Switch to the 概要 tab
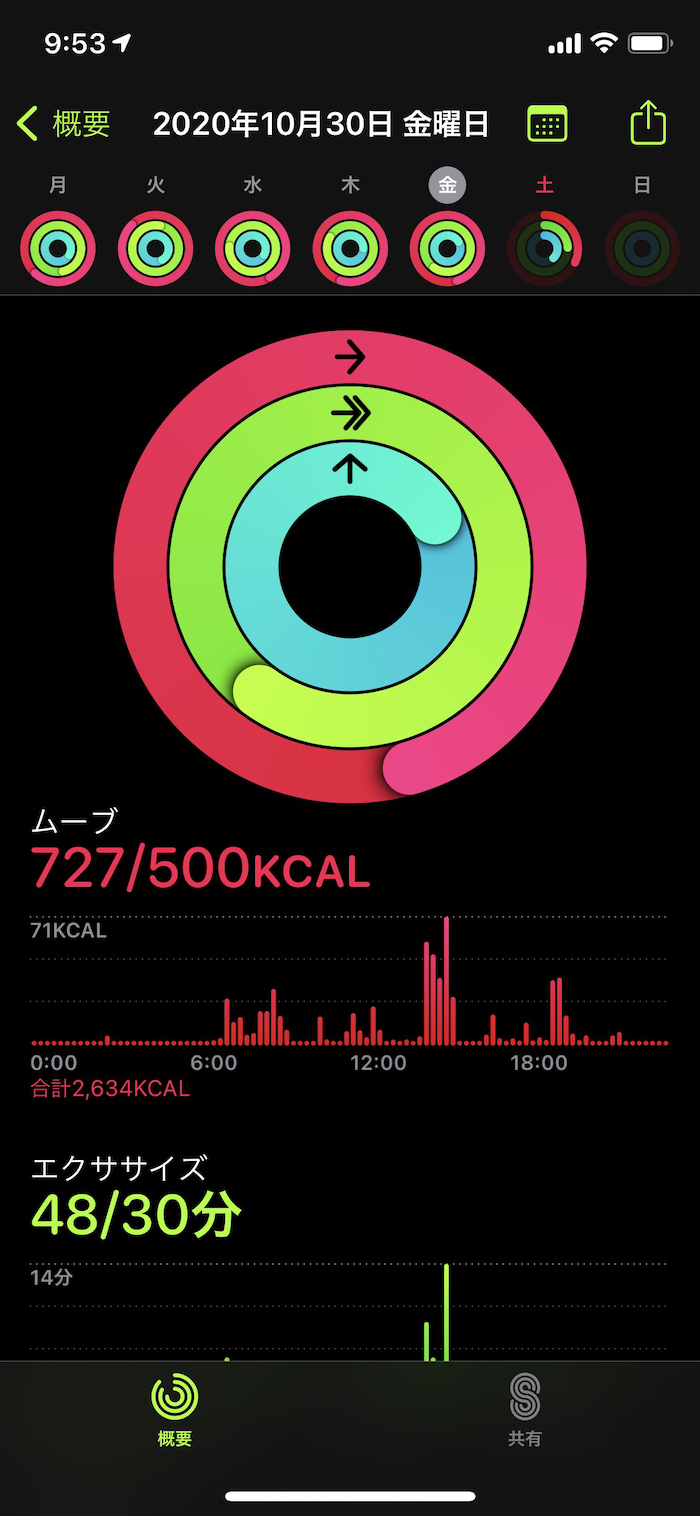 click(x=175, y=1410)
